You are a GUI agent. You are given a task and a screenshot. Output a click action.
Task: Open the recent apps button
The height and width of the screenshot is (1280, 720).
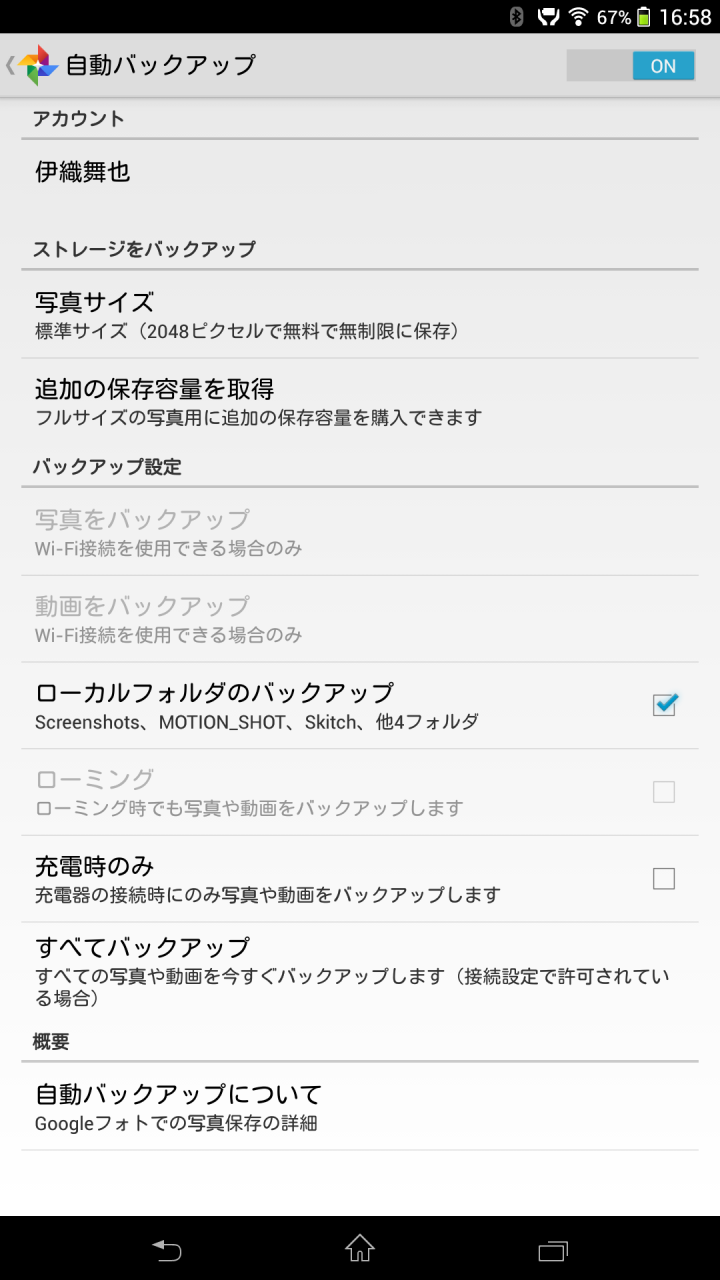coord(552,1249)
